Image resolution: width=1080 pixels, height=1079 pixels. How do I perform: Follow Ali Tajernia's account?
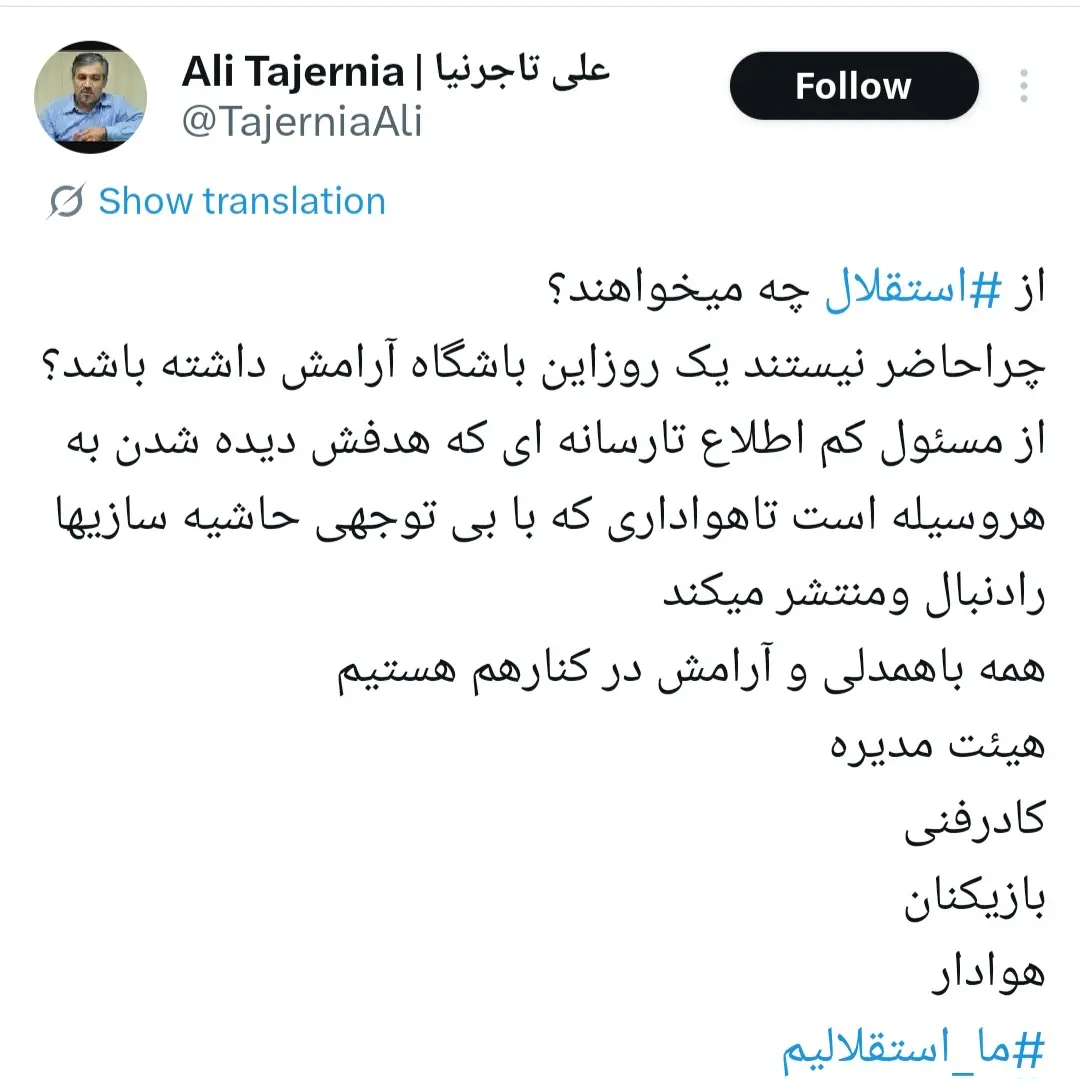[x=853, y=86]
